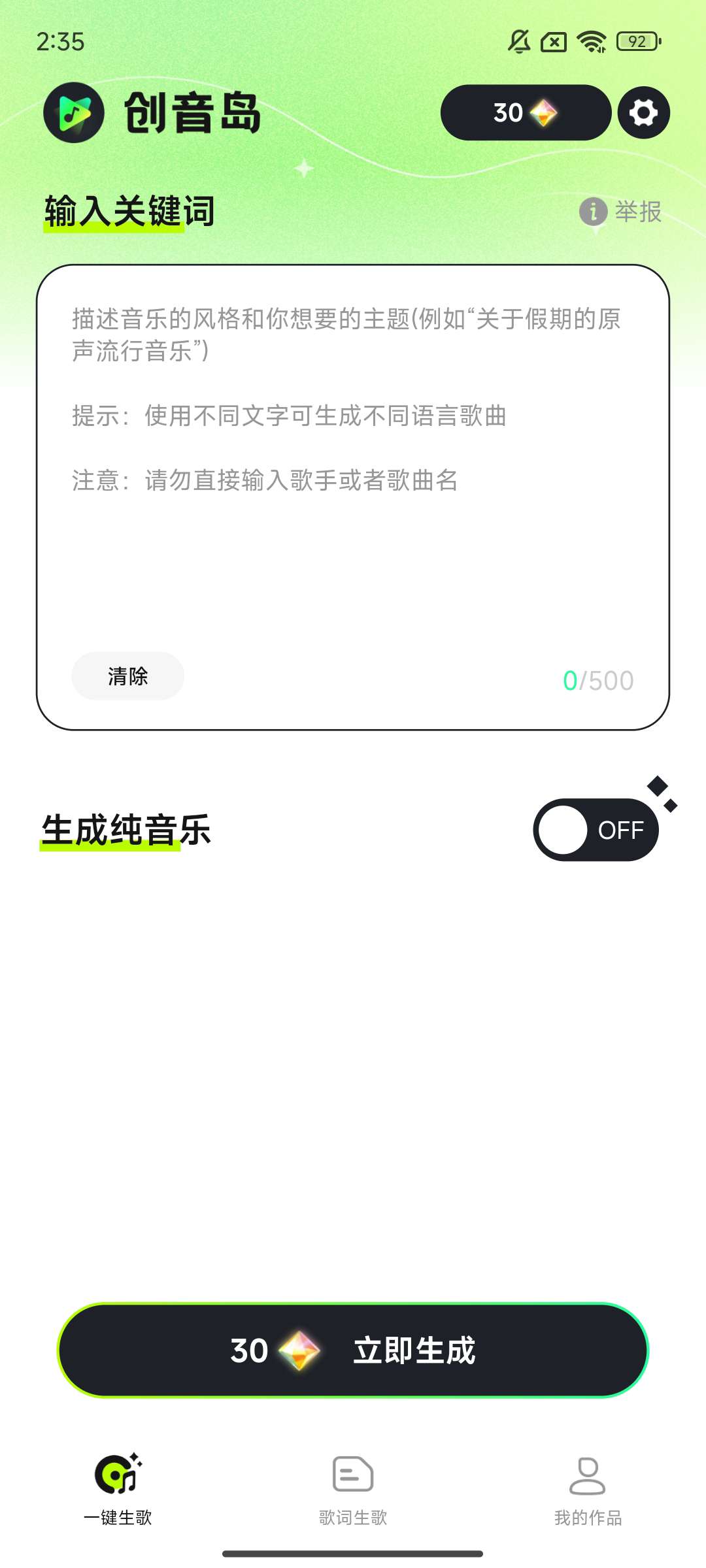The image size is (706, 1568).
Task: Open the 30 diamonds balance pill
Action: [x=526, y=112]
